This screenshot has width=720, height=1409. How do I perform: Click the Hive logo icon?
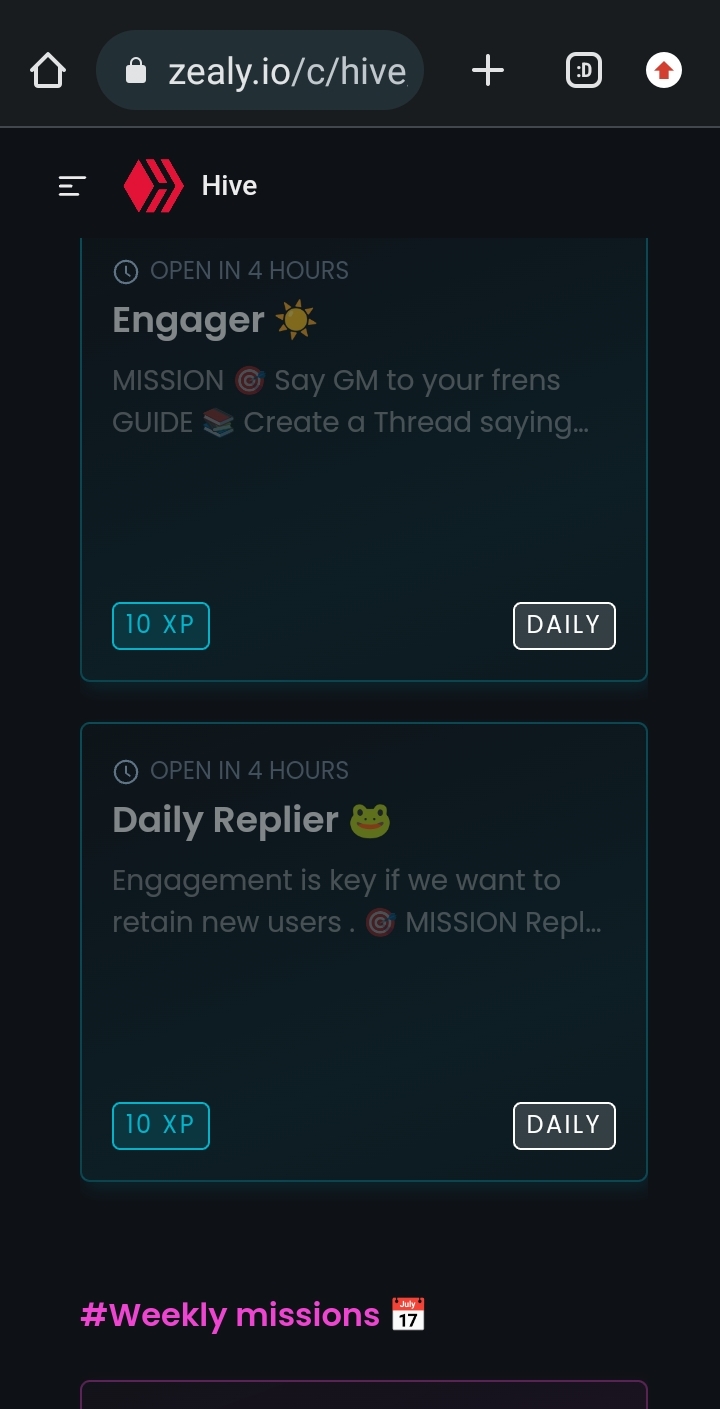click(x=155, y=185)
